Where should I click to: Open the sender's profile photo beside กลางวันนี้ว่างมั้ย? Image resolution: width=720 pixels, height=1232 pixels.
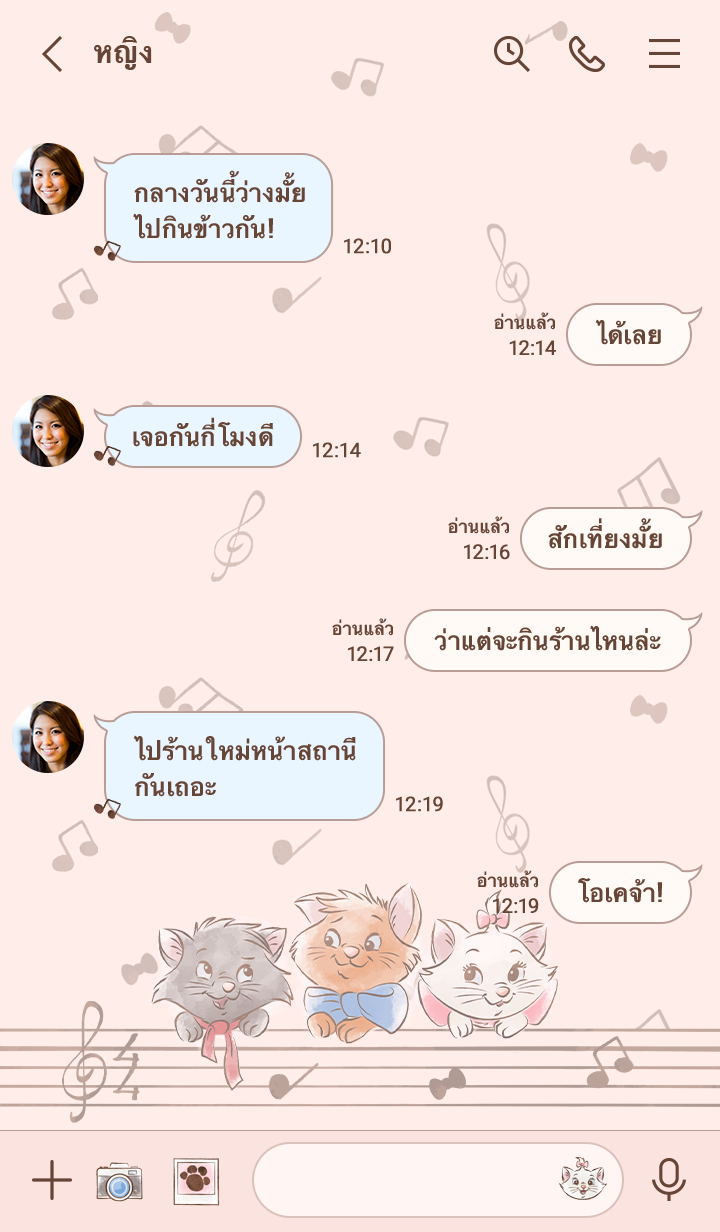point(48,179)
